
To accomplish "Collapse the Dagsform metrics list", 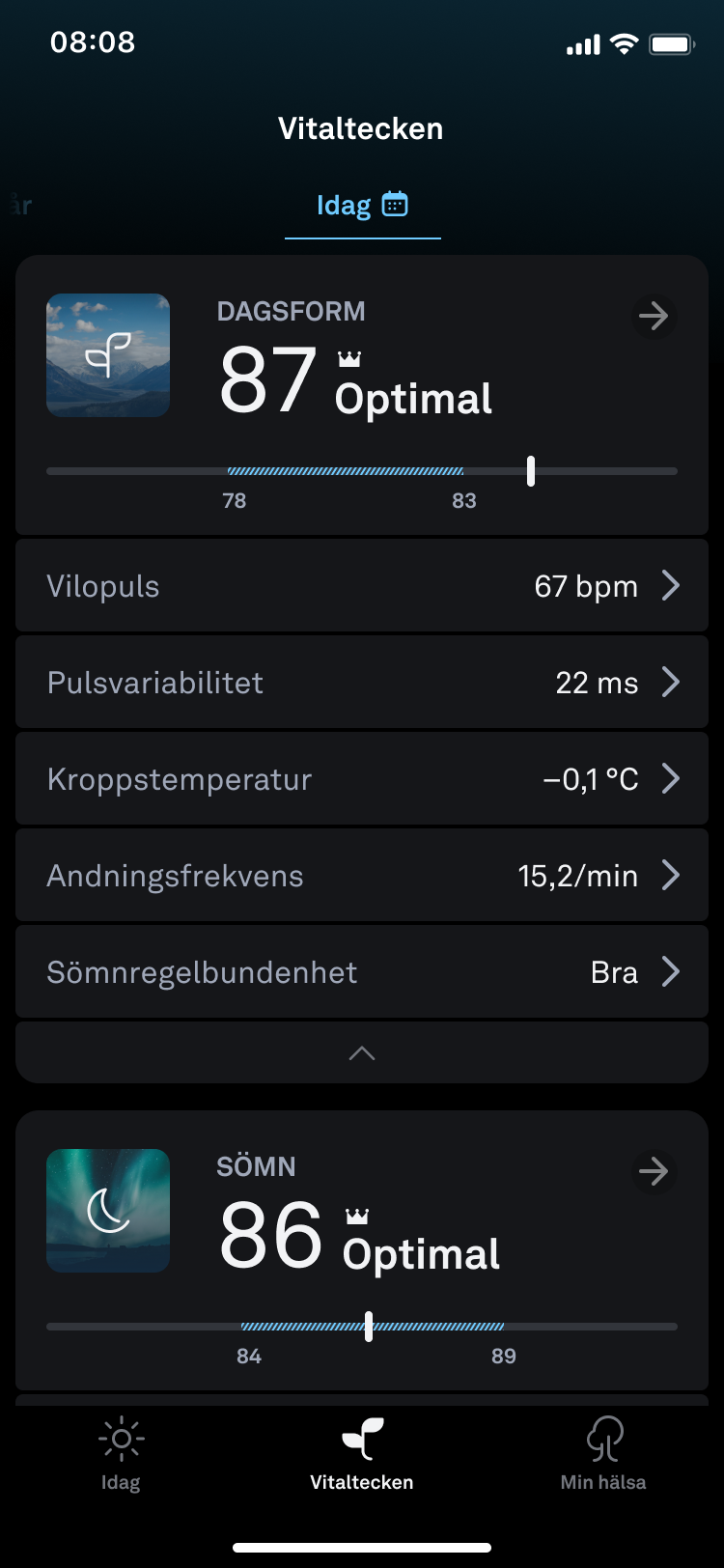I will click(362, 1053).
